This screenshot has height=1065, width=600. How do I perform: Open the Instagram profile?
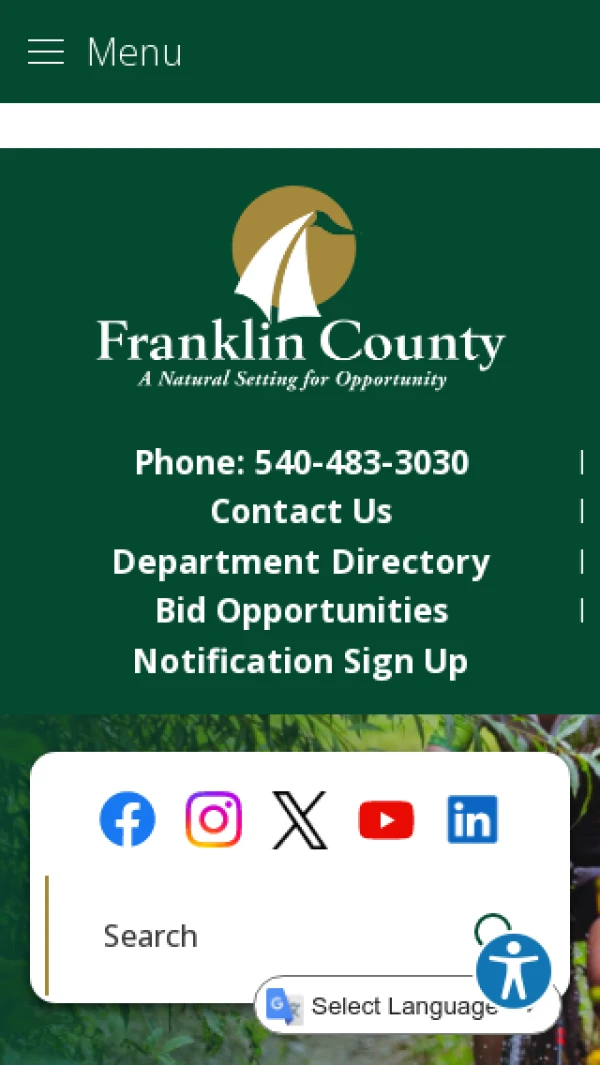tap(213, 819)
